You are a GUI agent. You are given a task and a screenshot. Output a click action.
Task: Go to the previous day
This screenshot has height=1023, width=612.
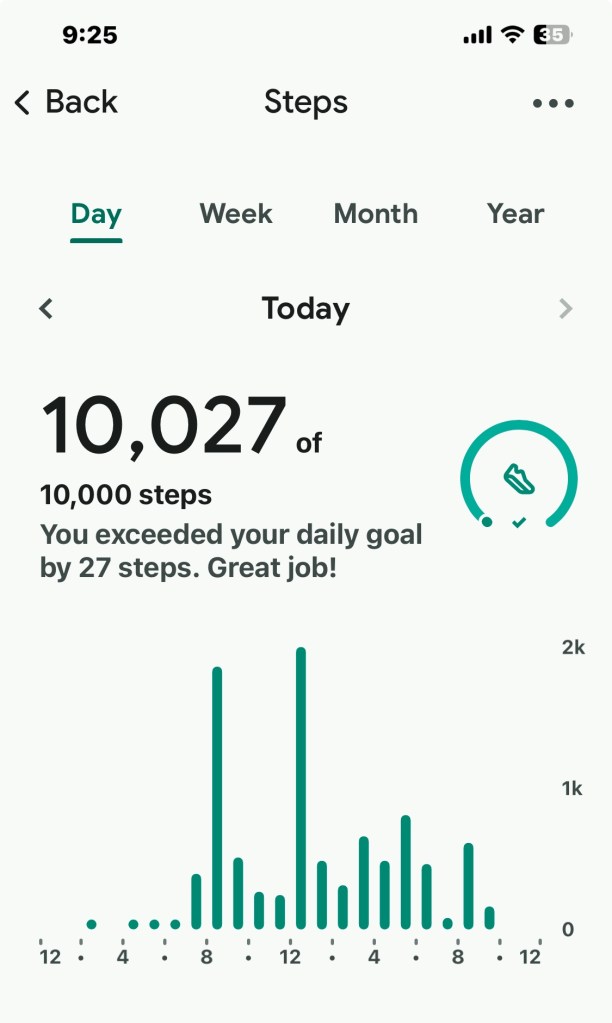coord(46,309)
